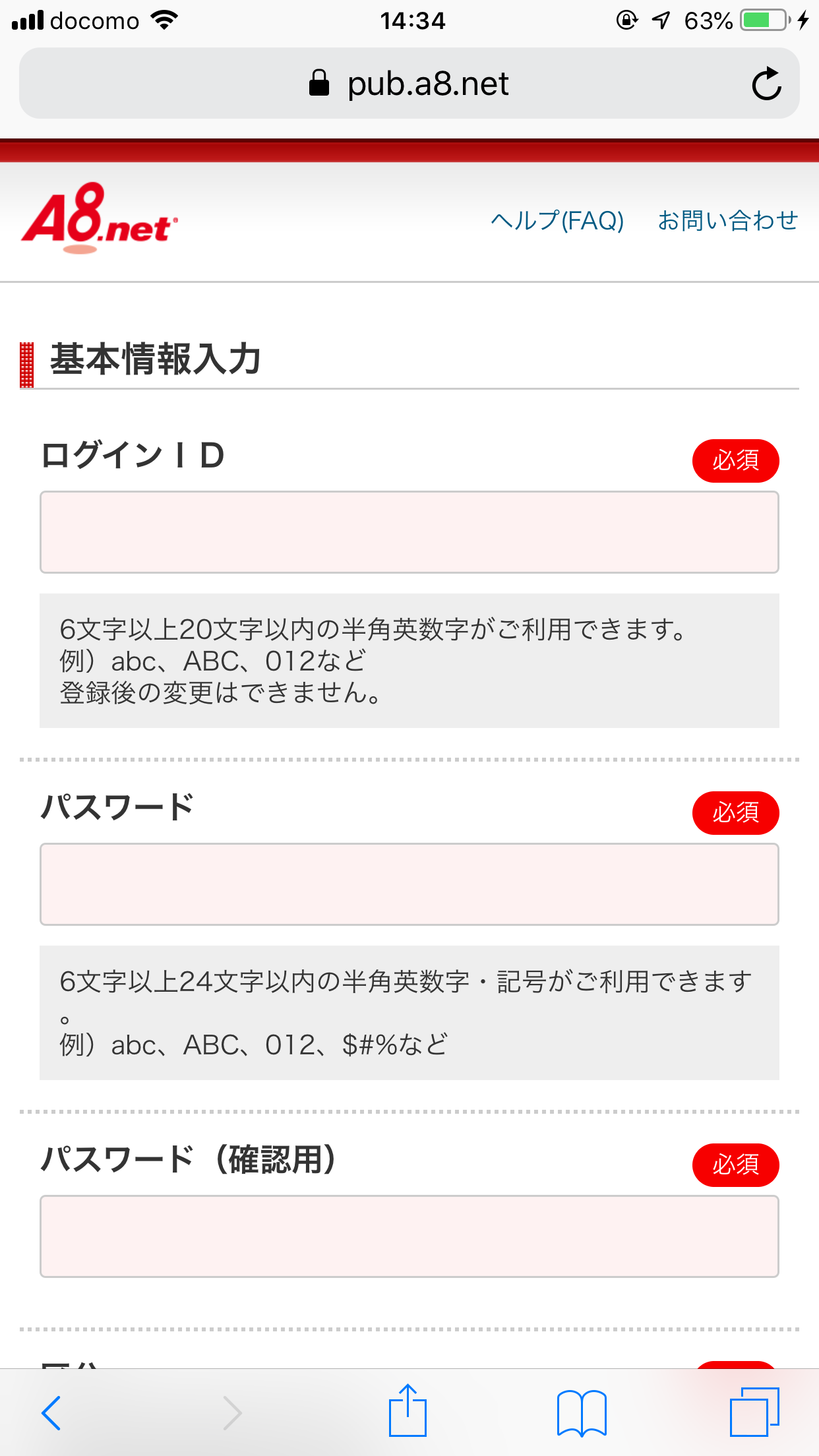Focus the パスワード（確認用）input field
819x1456 pixels.
coord(409,1236)
